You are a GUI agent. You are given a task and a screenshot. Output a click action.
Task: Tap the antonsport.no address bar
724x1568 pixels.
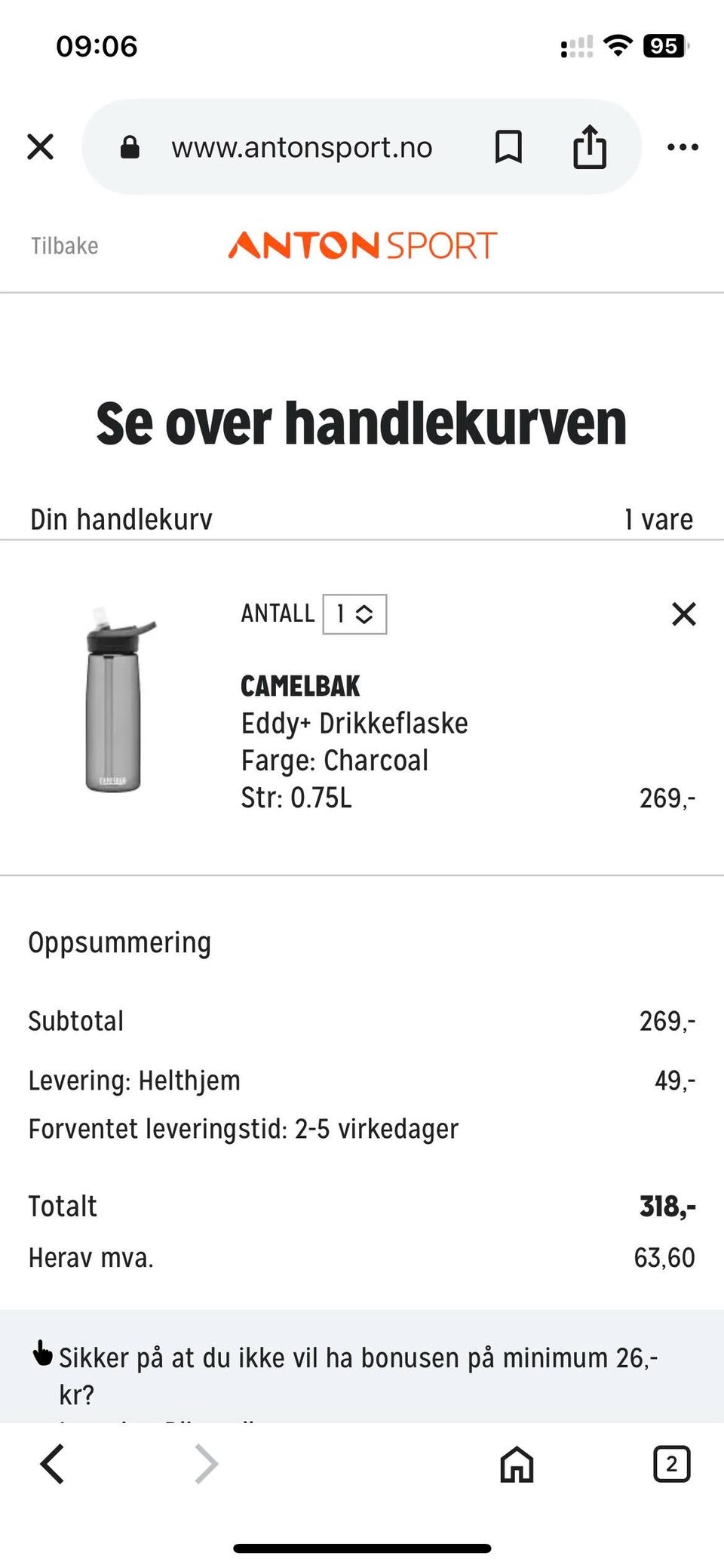(301, 146)
